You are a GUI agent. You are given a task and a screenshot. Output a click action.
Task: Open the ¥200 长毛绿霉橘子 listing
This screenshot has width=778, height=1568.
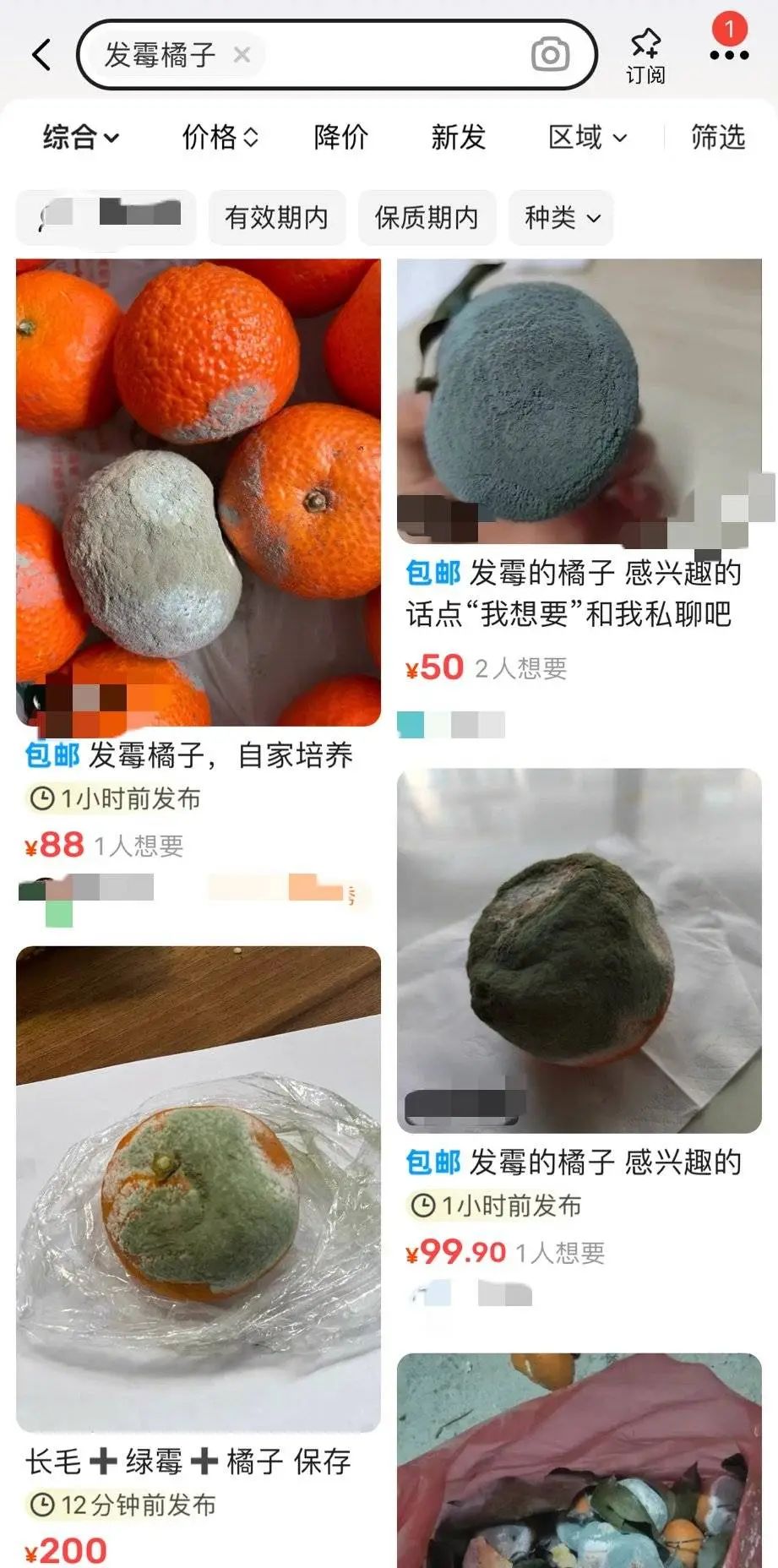coord(199,1188)
